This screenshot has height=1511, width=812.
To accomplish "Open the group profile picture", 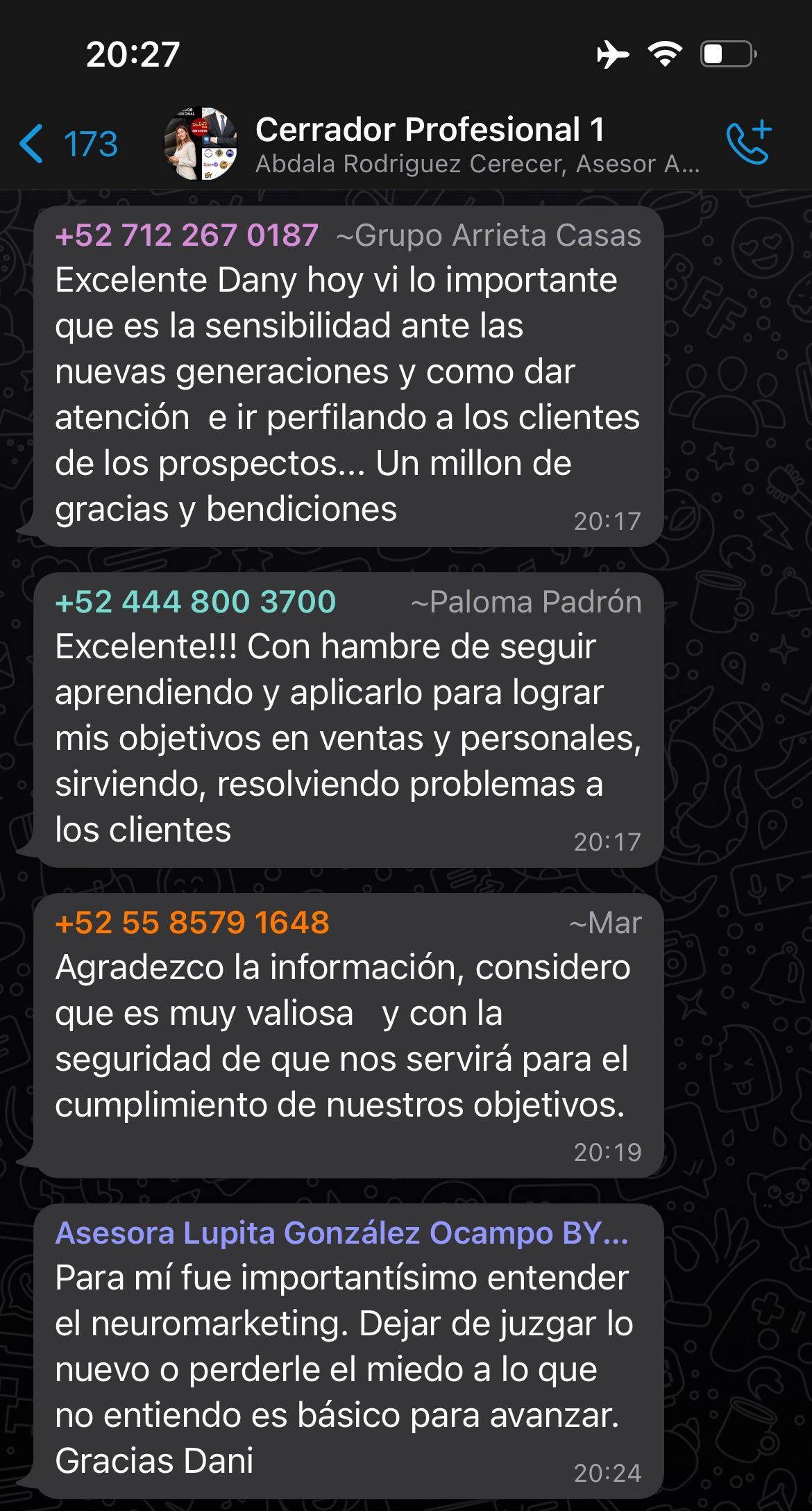I will tap(201, 144).
